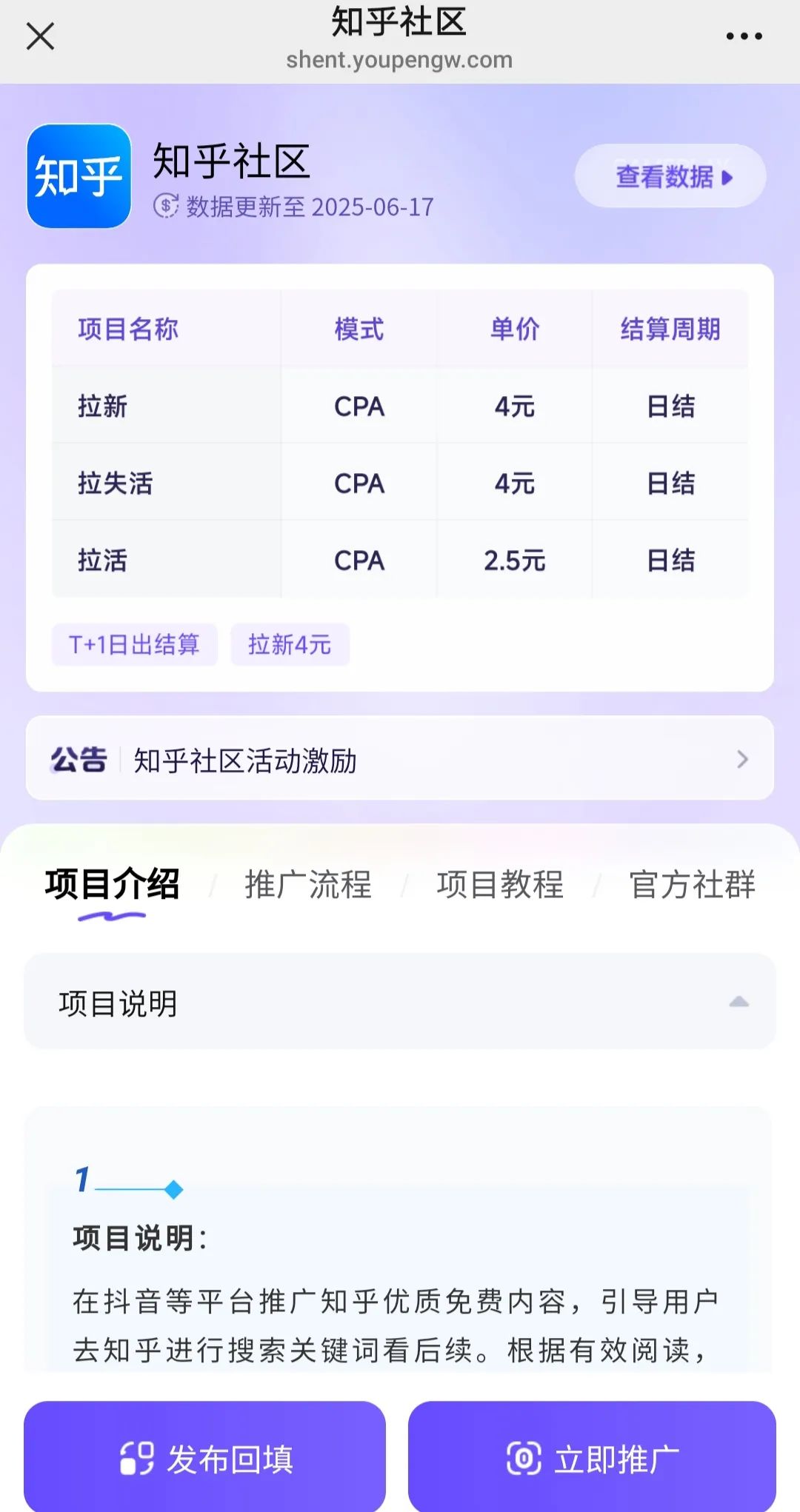Tap 立即推广 to start promoting
This screenshot has height=1512, width=800.
[x=592, y=1456]
